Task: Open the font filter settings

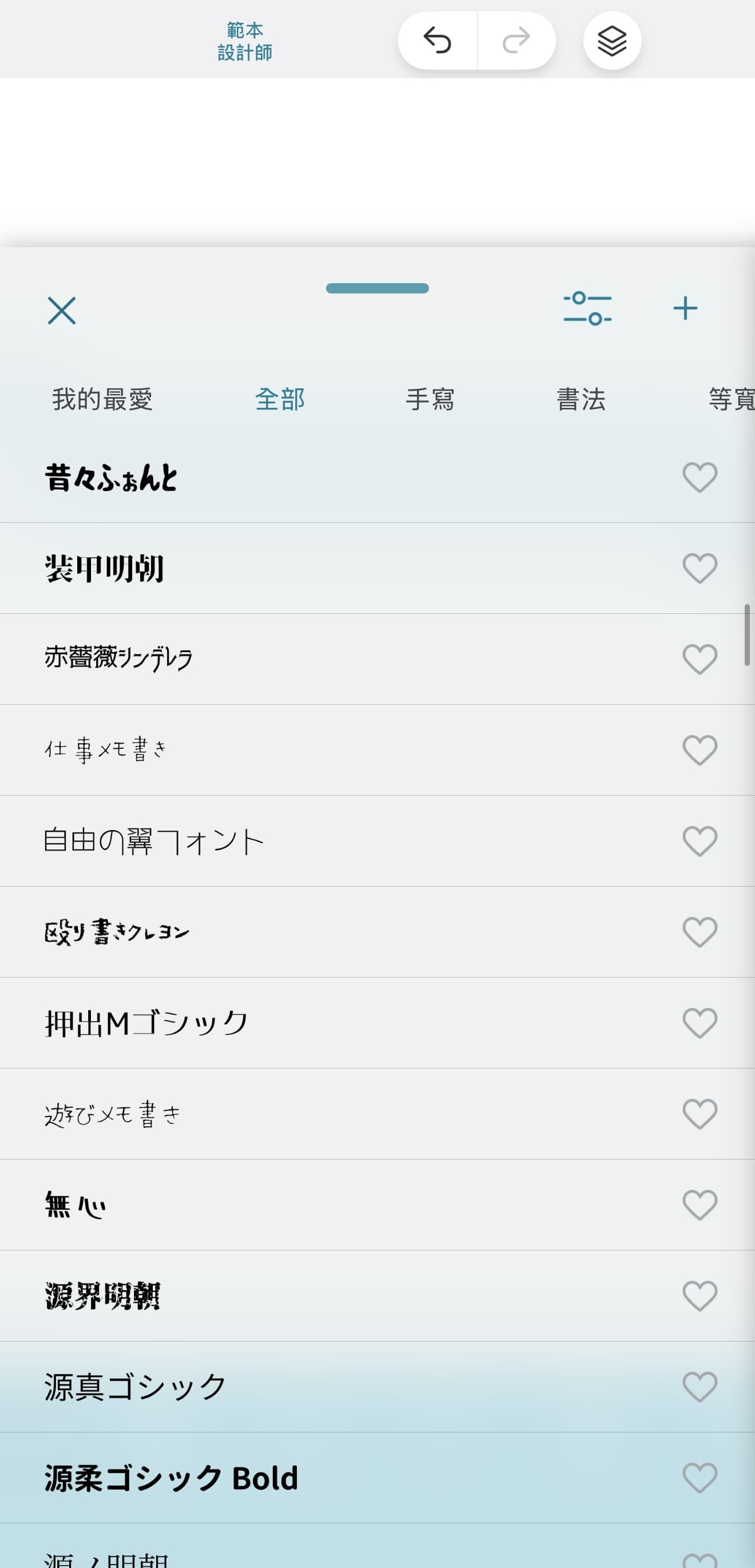Action: (x=586, y=311)
